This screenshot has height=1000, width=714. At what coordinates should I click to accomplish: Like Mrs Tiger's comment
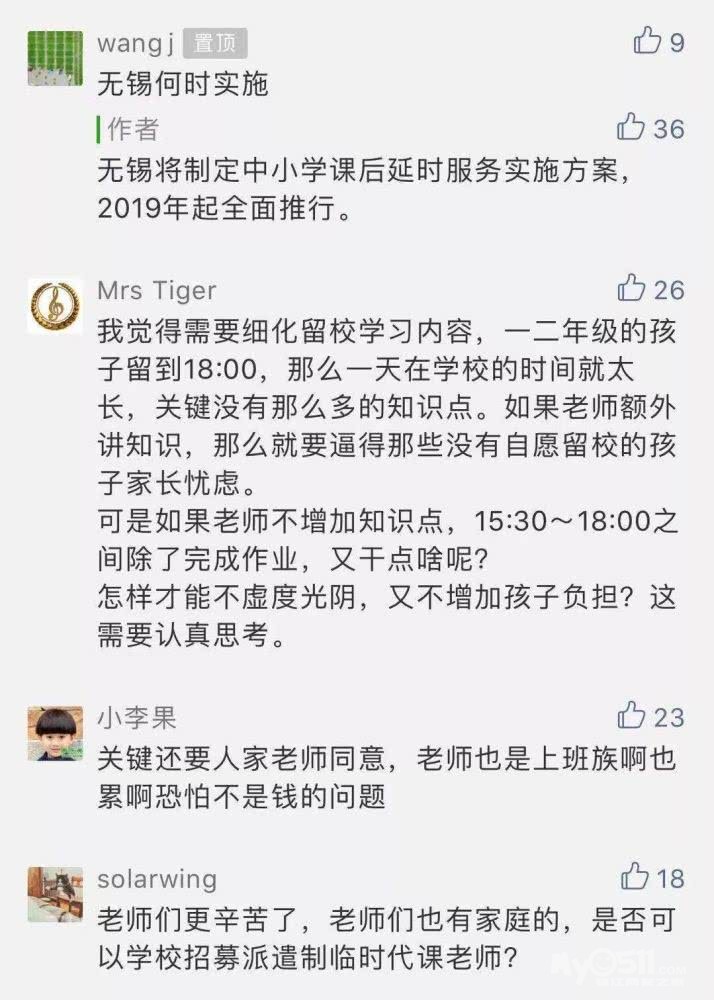(x=632, y=289)
